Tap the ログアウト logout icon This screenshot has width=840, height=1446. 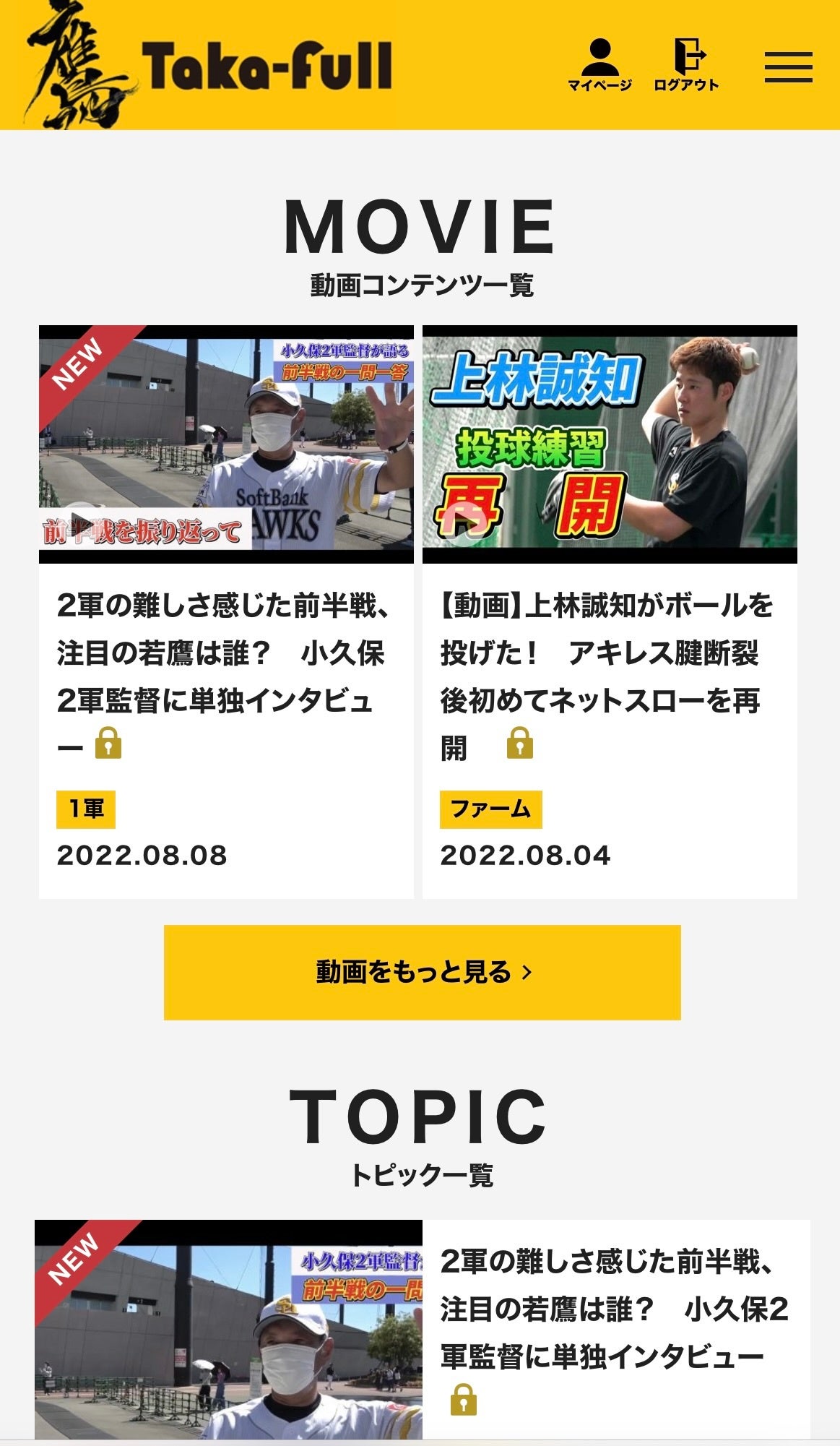(x=686, y=65)
